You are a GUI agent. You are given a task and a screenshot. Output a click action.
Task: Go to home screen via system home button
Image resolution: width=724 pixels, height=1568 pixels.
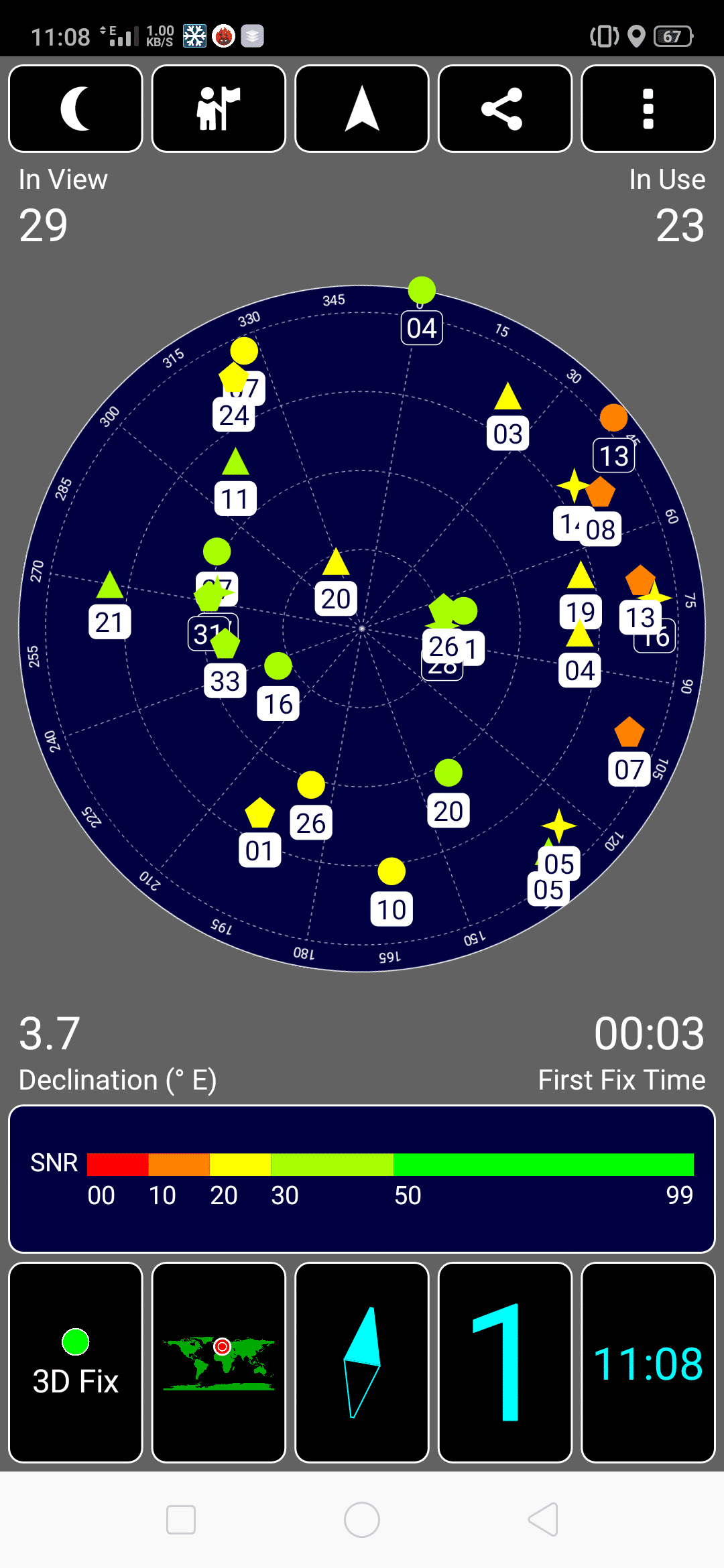coord(362,1519)
